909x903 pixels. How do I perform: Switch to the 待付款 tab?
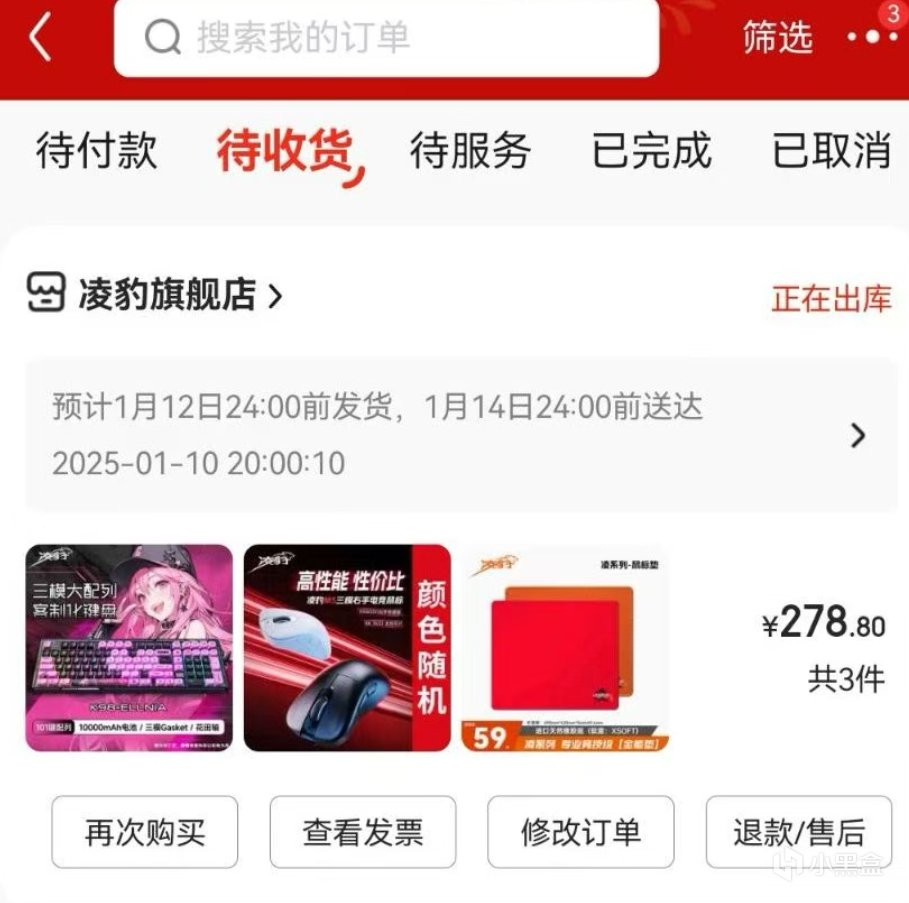click(96, 152)
